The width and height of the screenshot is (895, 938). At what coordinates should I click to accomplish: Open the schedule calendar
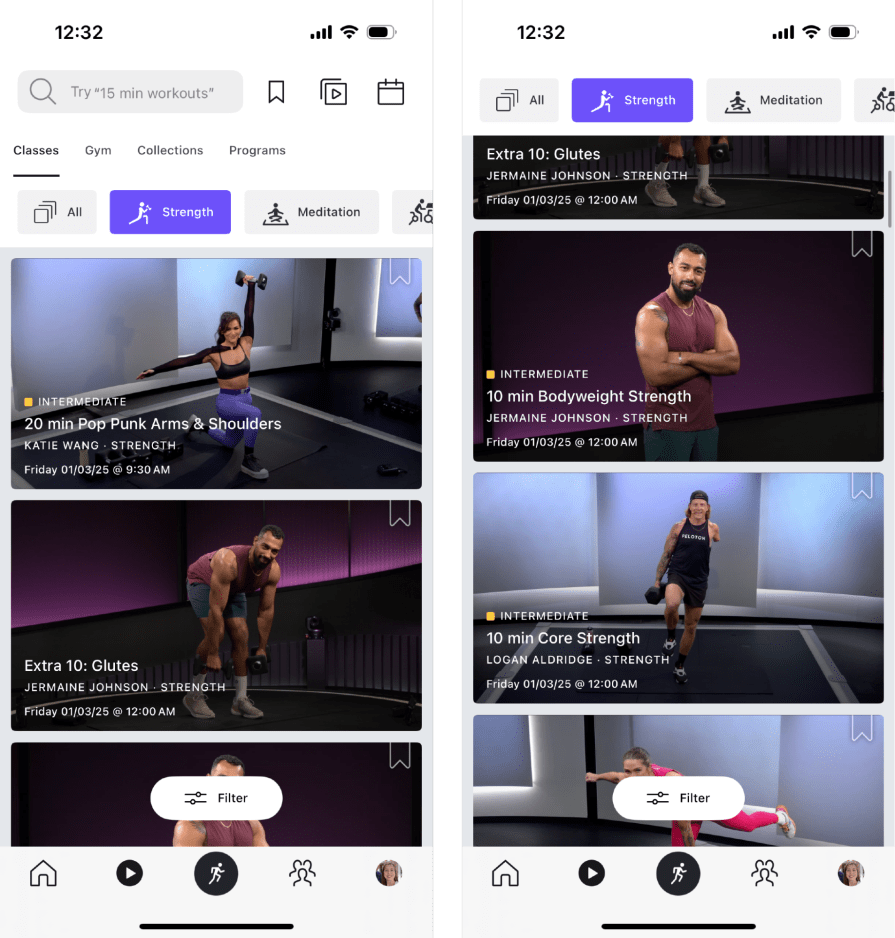click(390, 92)
